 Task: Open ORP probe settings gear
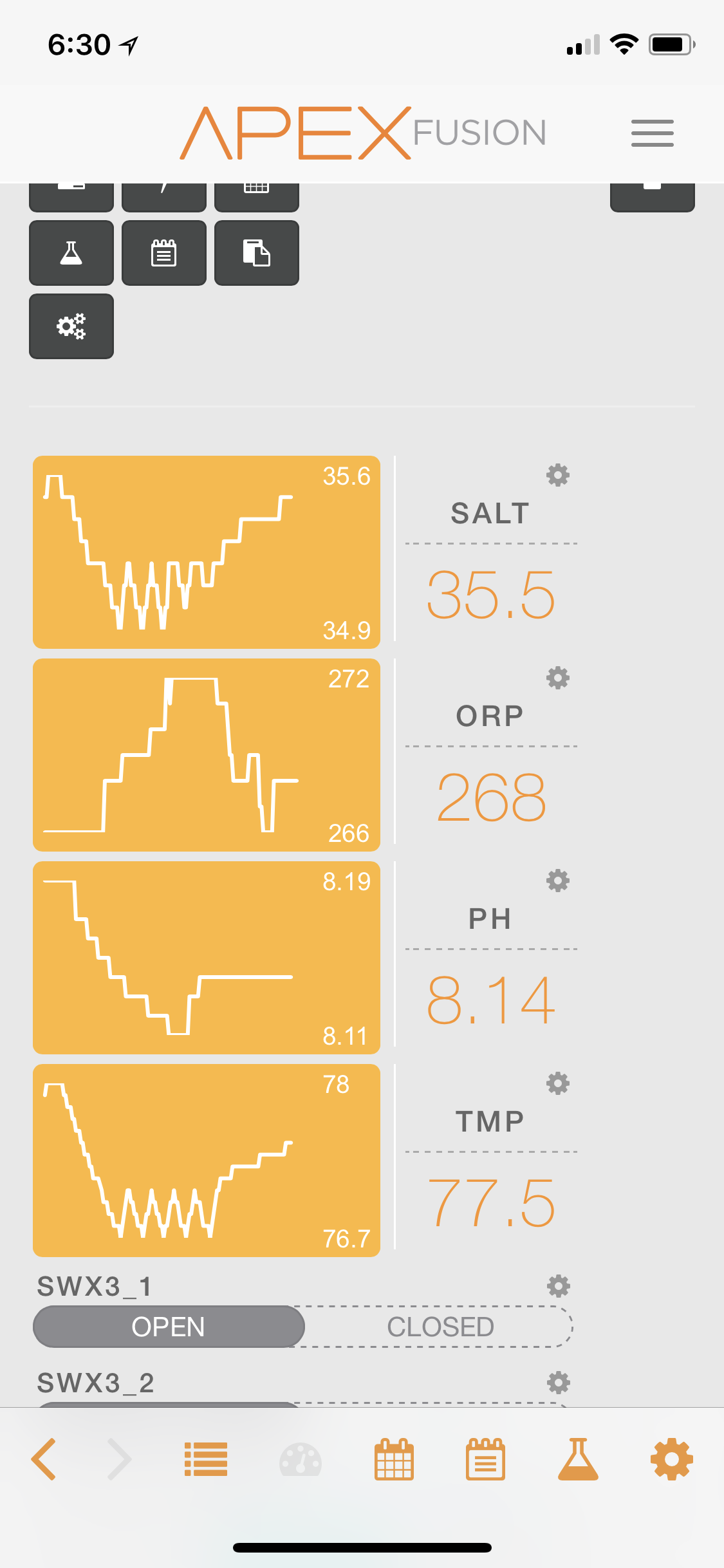(x=558, y=678)
